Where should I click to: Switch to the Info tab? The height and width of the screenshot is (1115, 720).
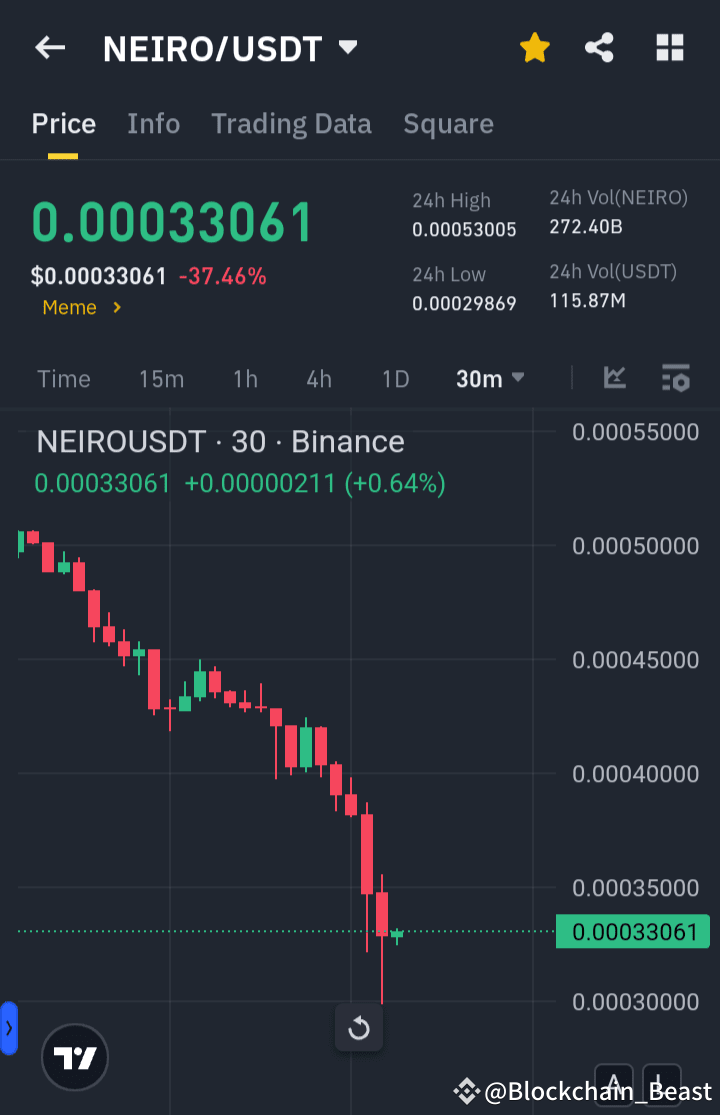153,123
